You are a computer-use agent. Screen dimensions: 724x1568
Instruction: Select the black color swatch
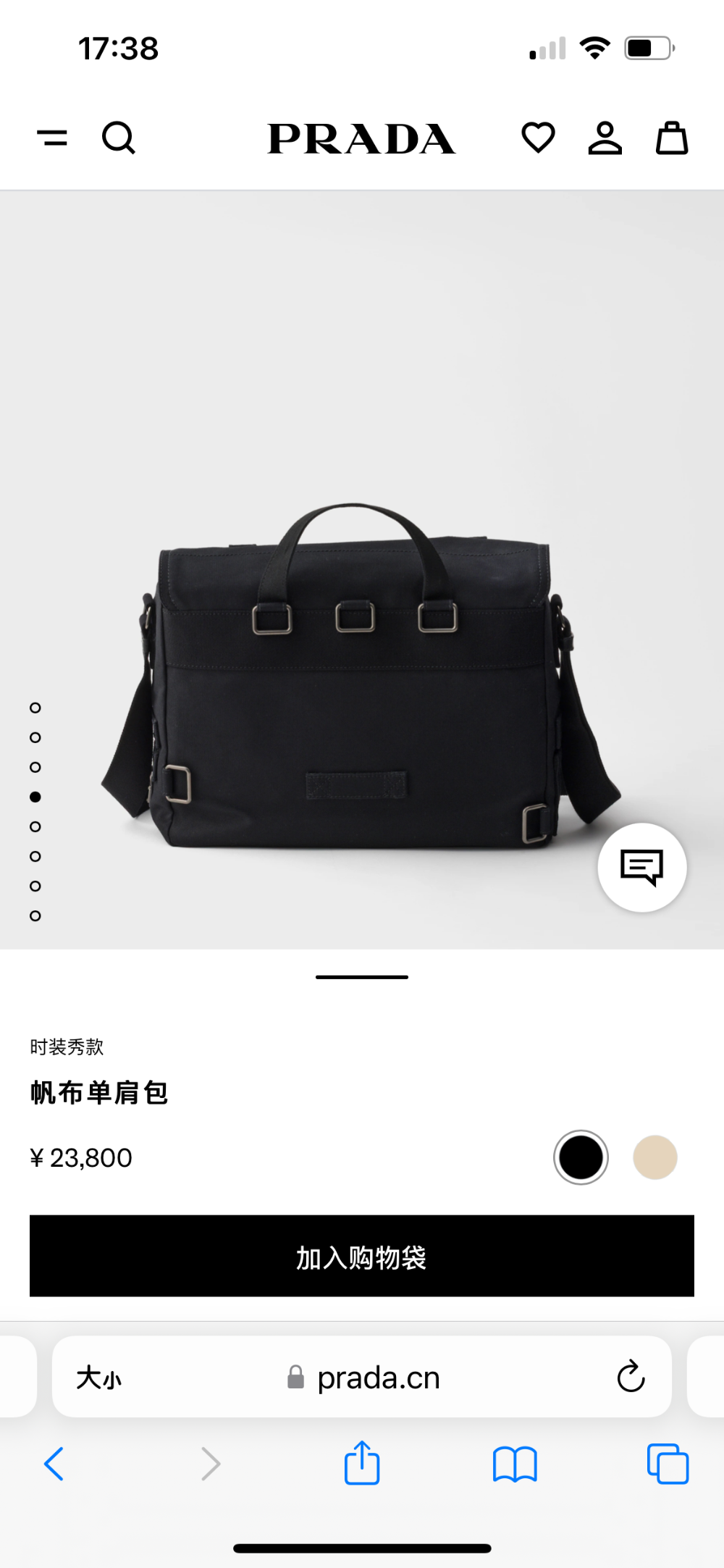click(581, 1157)
